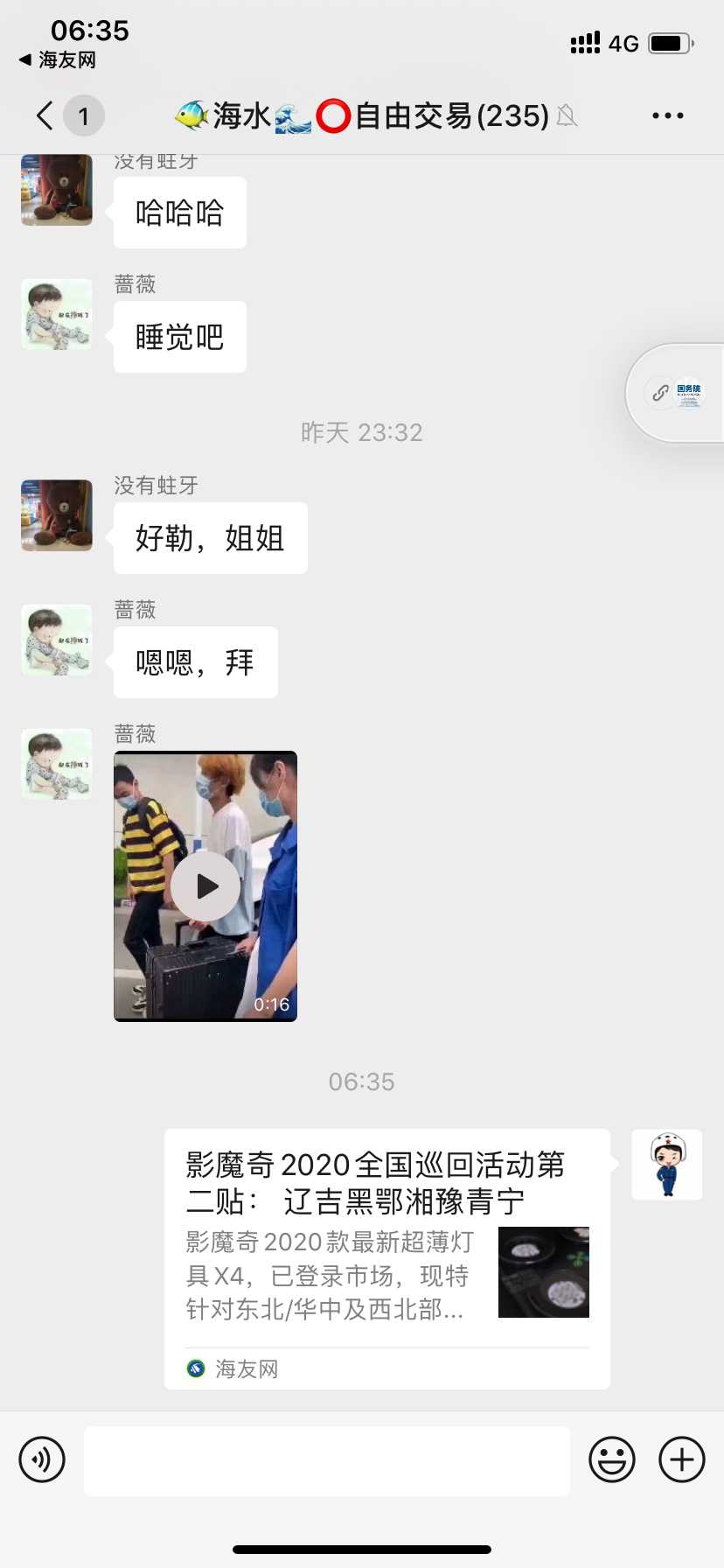View 没有蛀牙's avatar beside 好勒，姐姐

[57, 515]
